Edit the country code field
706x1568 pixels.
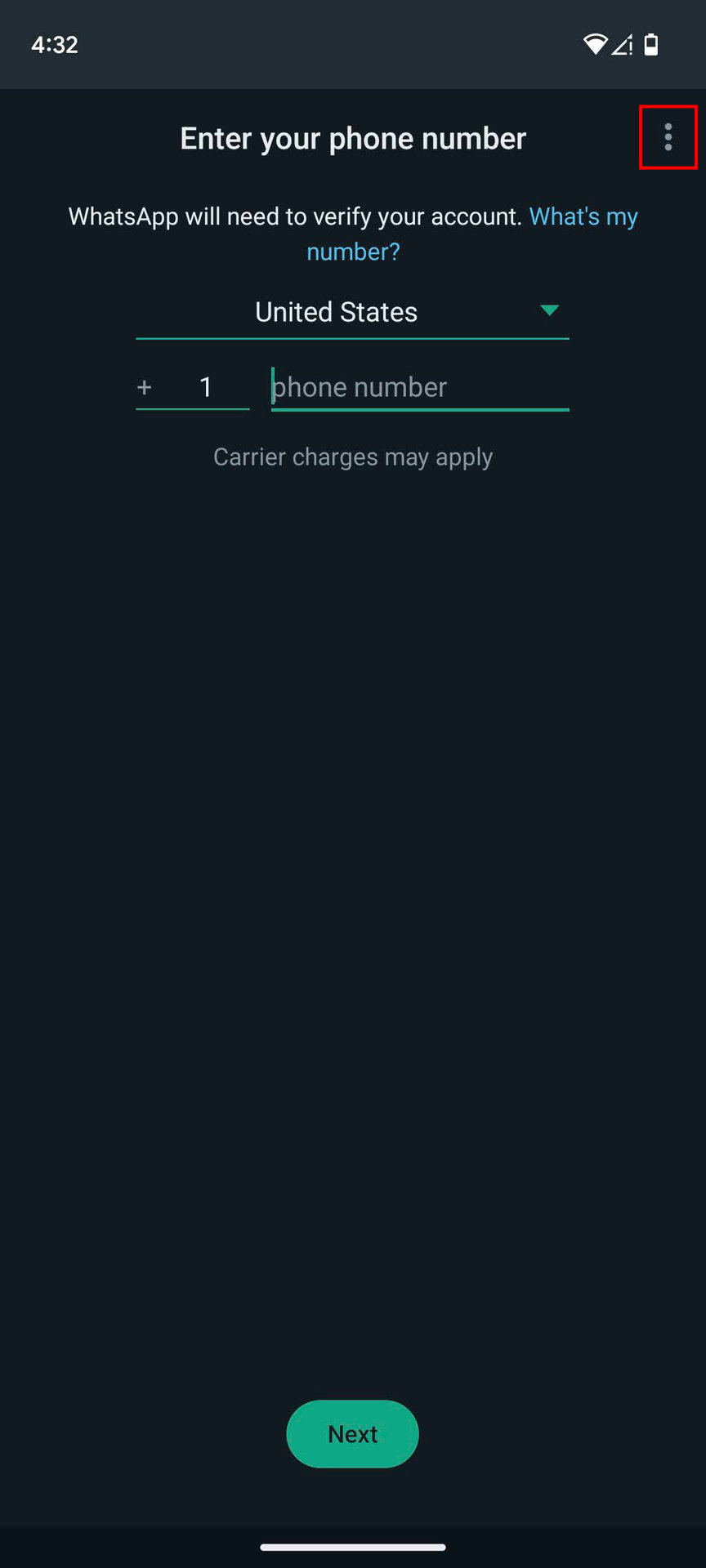pos(205,387)
